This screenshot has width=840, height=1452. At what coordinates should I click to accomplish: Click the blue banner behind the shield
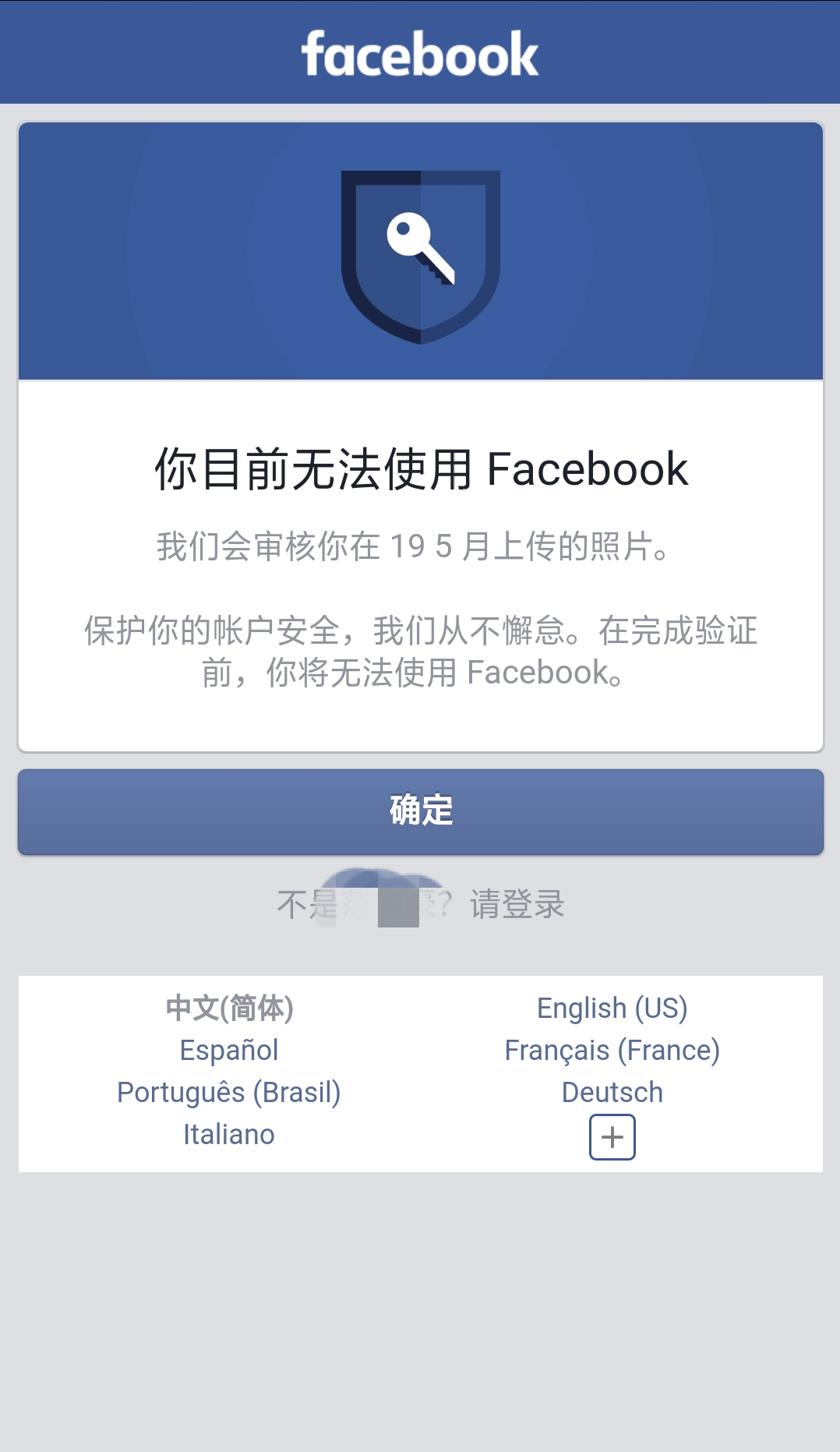[x=156, y=249]
